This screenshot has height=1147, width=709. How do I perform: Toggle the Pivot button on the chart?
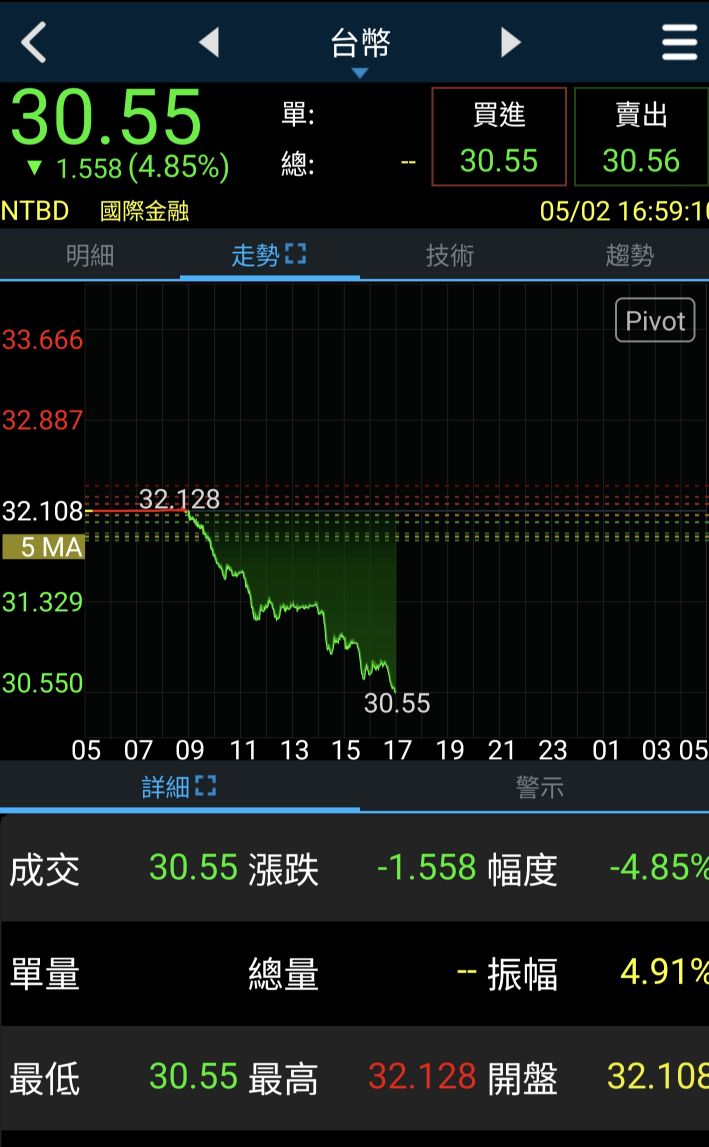pos(655,321)
